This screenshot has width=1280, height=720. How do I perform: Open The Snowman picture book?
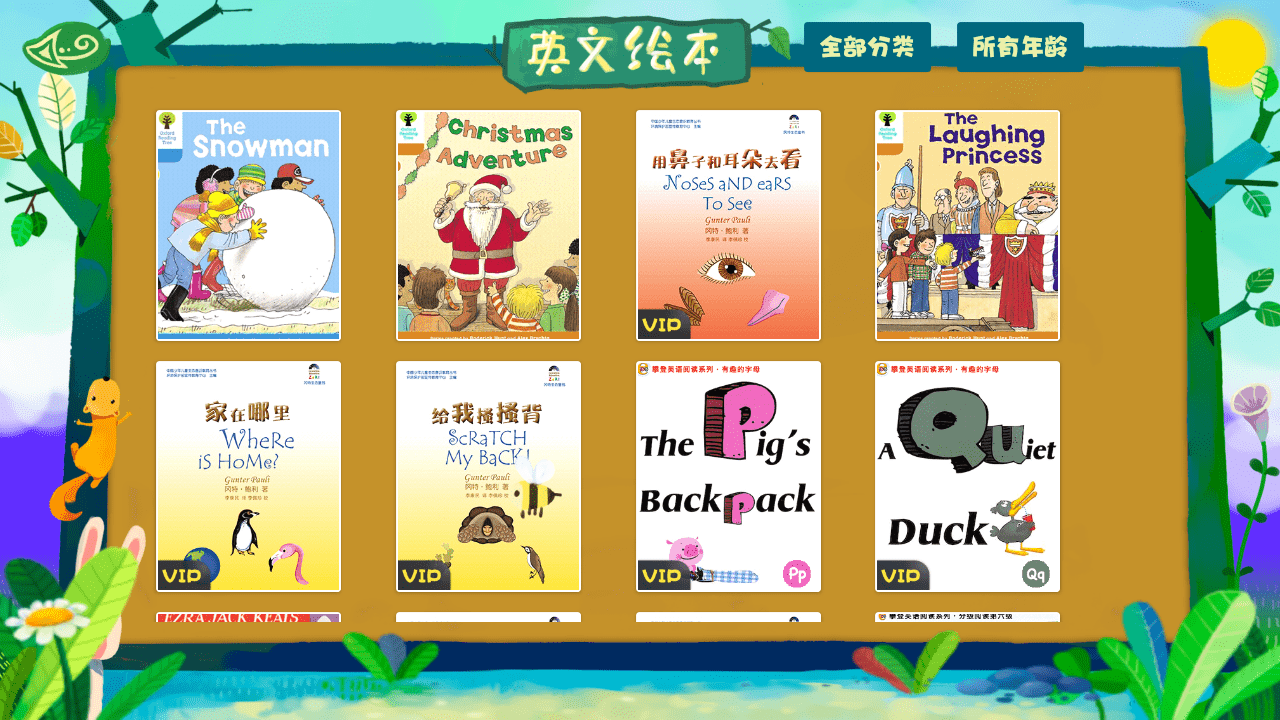pyautogui.click(x=248, y=225)
